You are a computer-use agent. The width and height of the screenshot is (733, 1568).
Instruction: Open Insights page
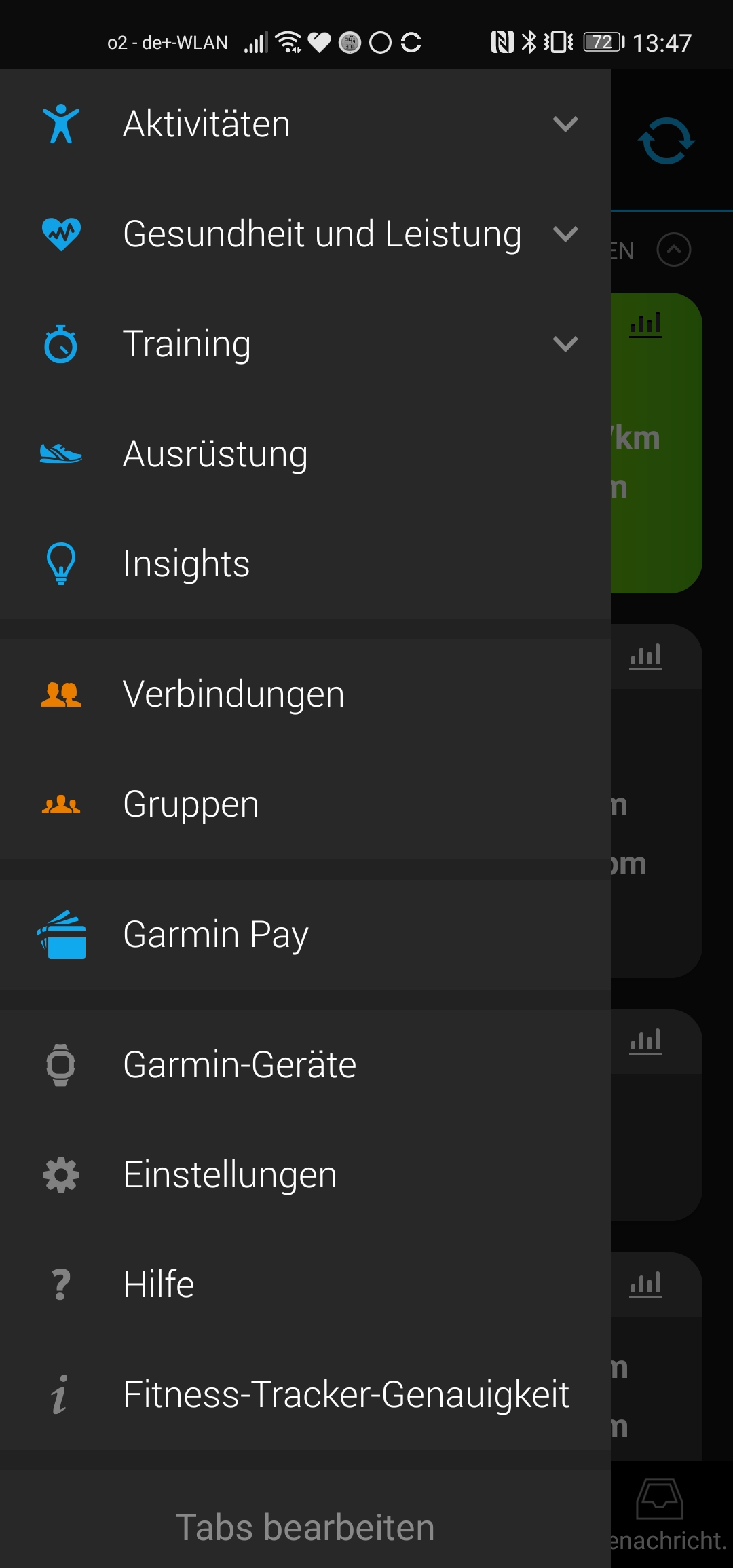(x=187, y=564)
